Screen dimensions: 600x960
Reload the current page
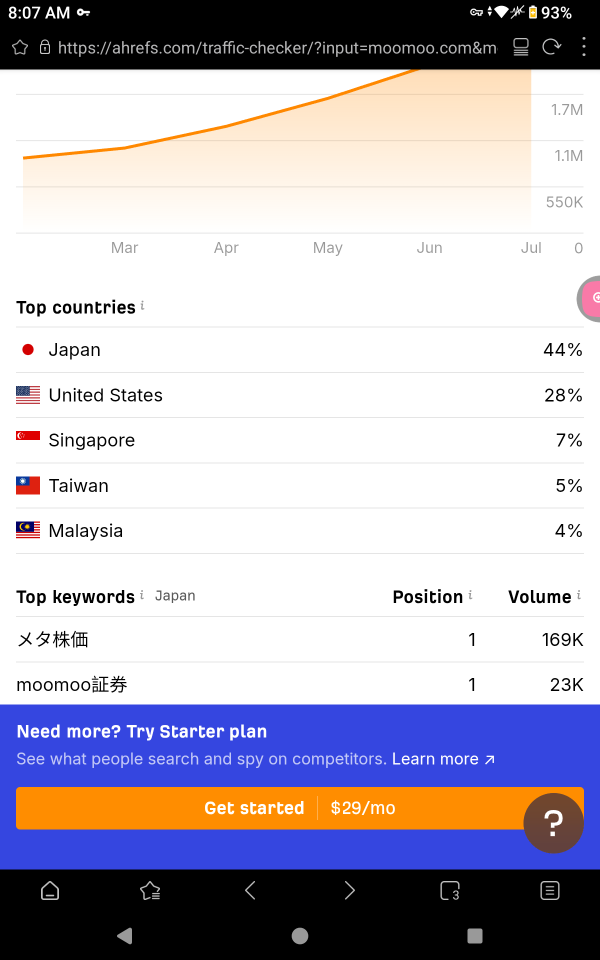point(552,47)
